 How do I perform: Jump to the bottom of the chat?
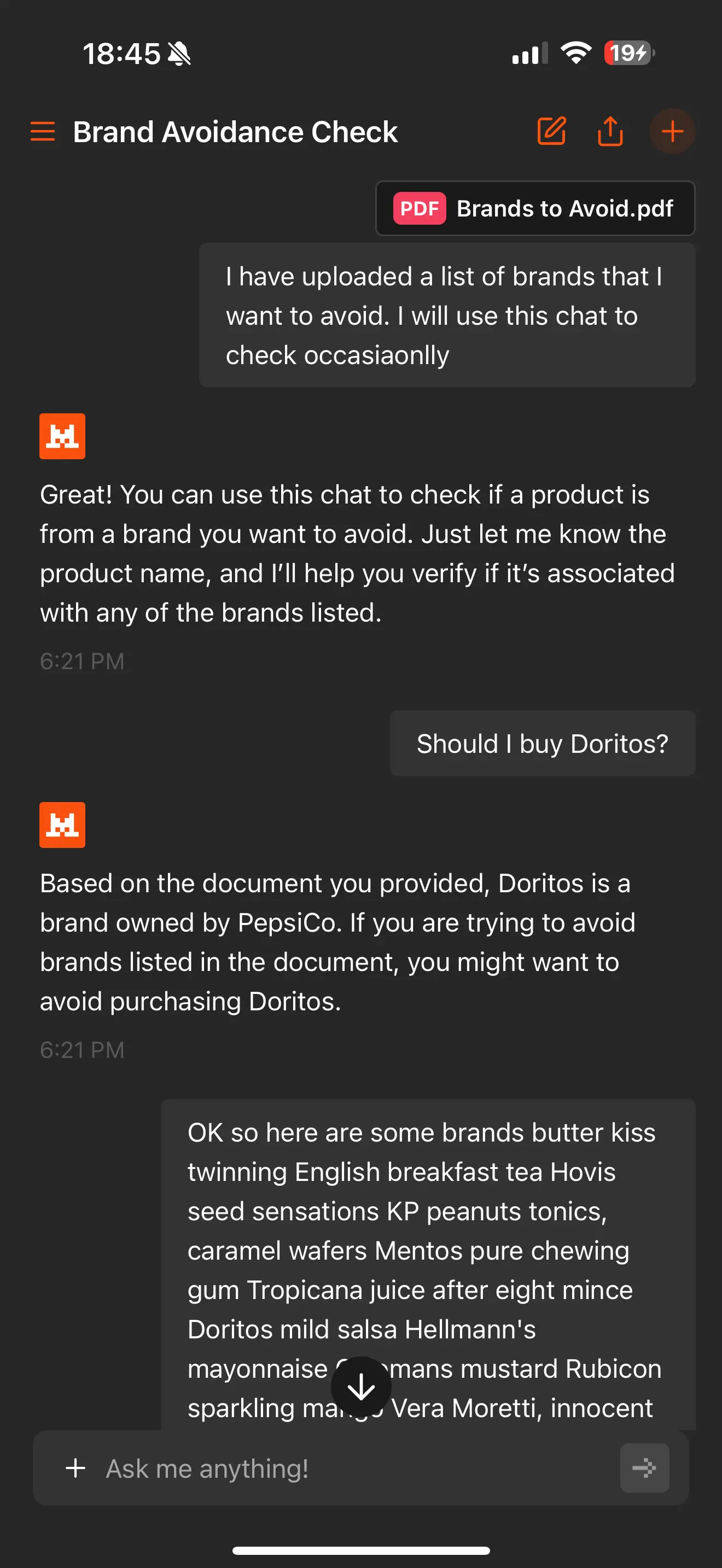(x=361, y=1387)
